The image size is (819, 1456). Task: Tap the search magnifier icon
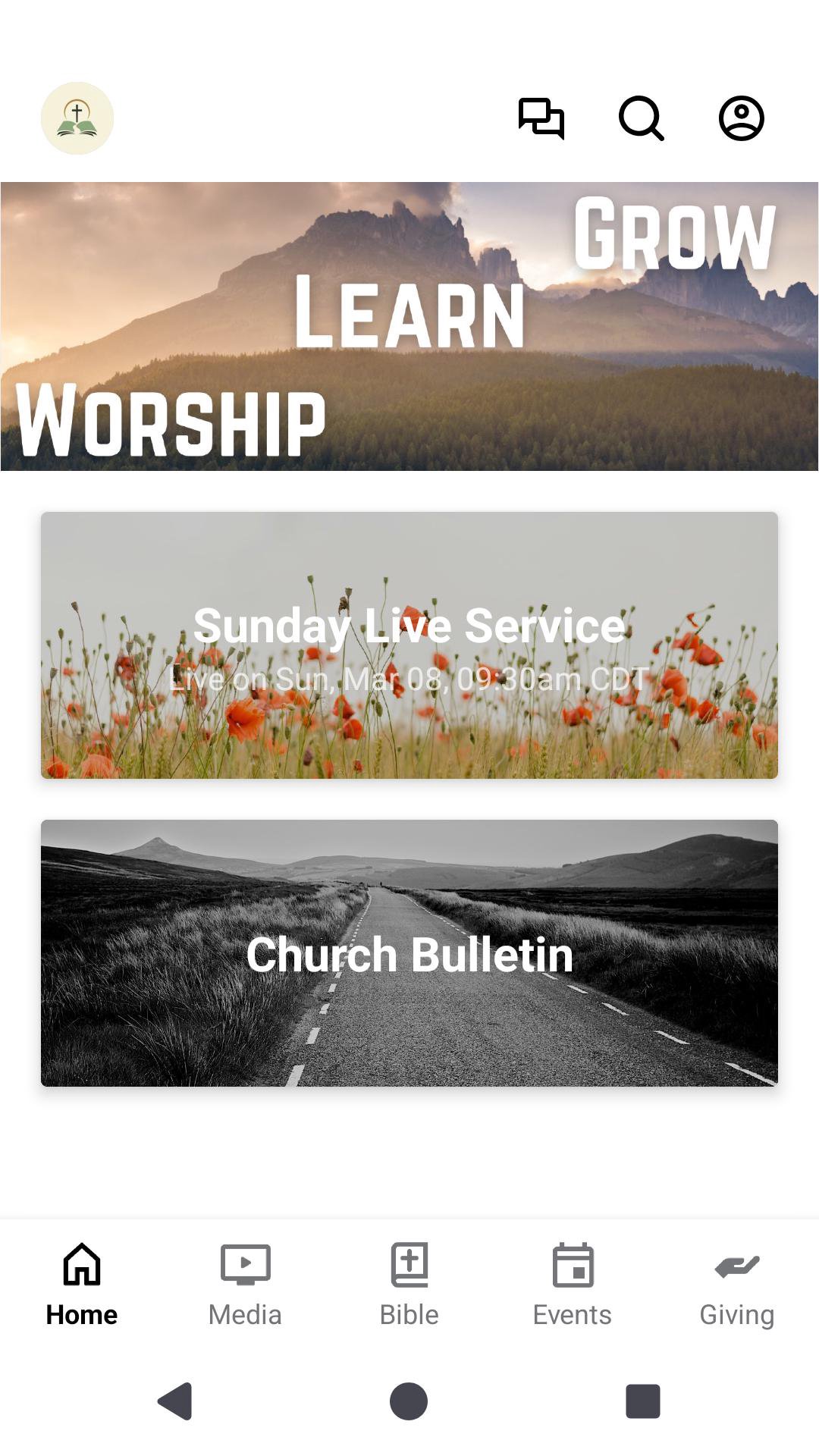642,118
